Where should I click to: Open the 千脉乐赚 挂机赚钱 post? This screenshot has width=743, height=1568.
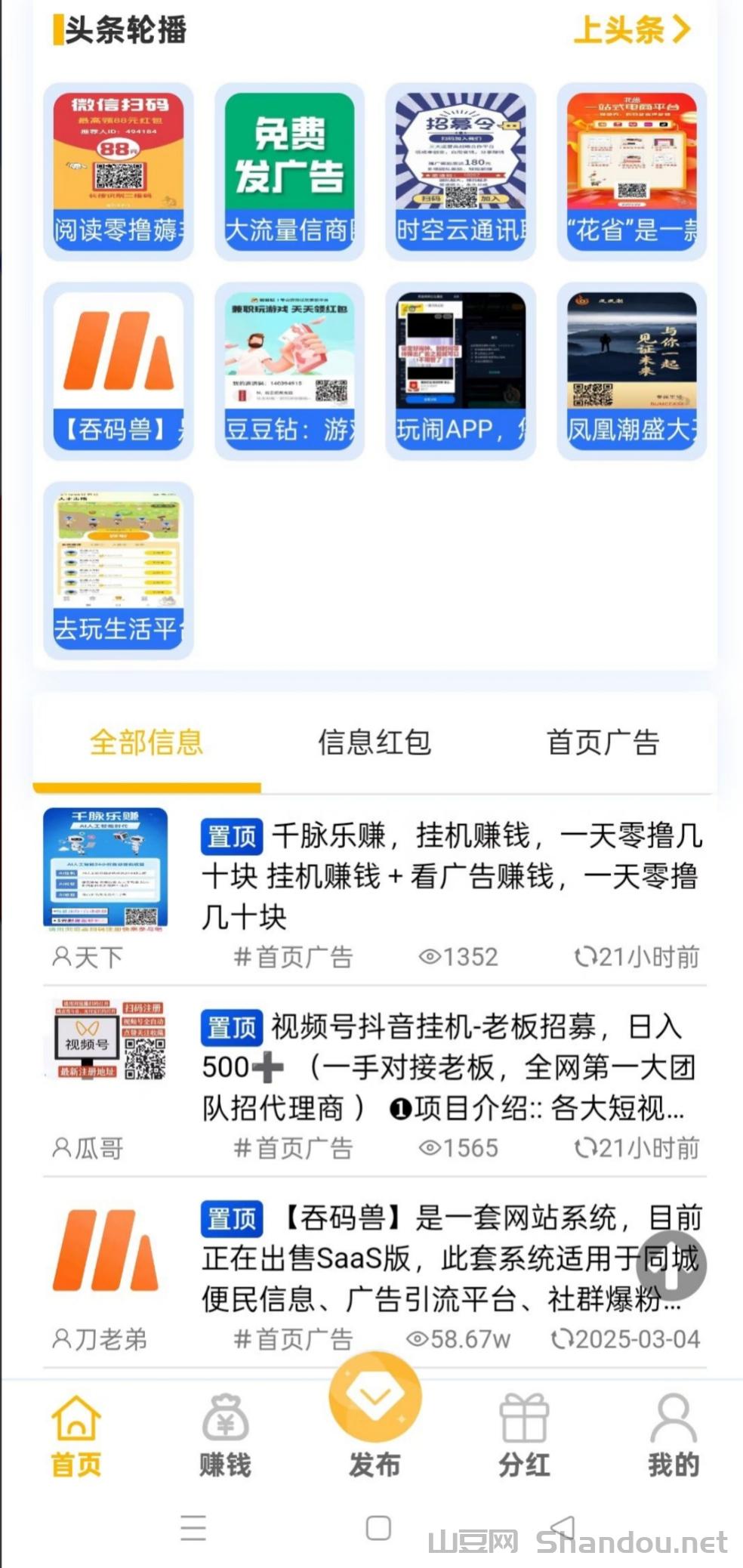[451, 876]
